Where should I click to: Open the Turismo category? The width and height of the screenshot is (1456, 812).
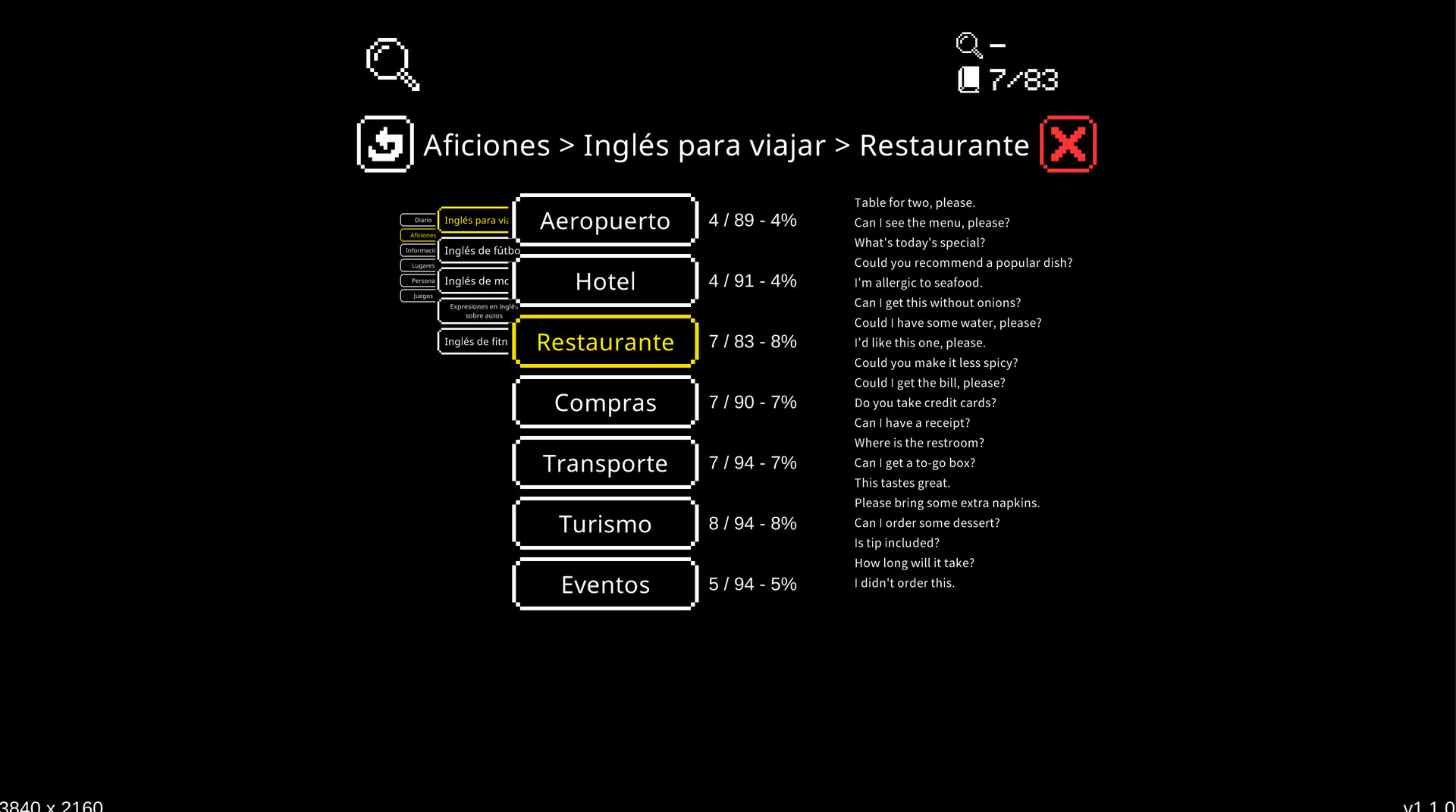[604, 524]
